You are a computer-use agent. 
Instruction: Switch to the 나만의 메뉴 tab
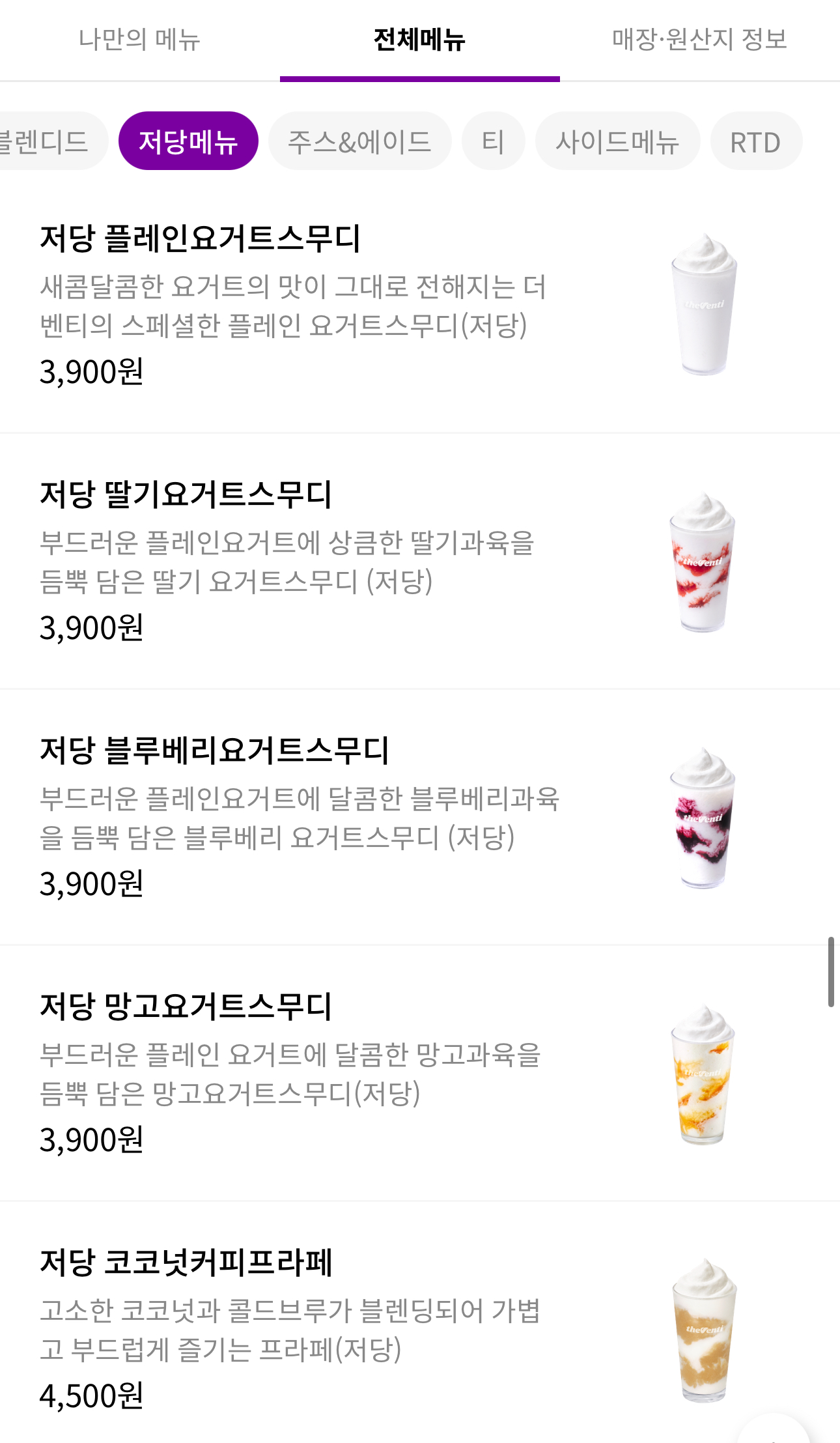pos(139,40)
